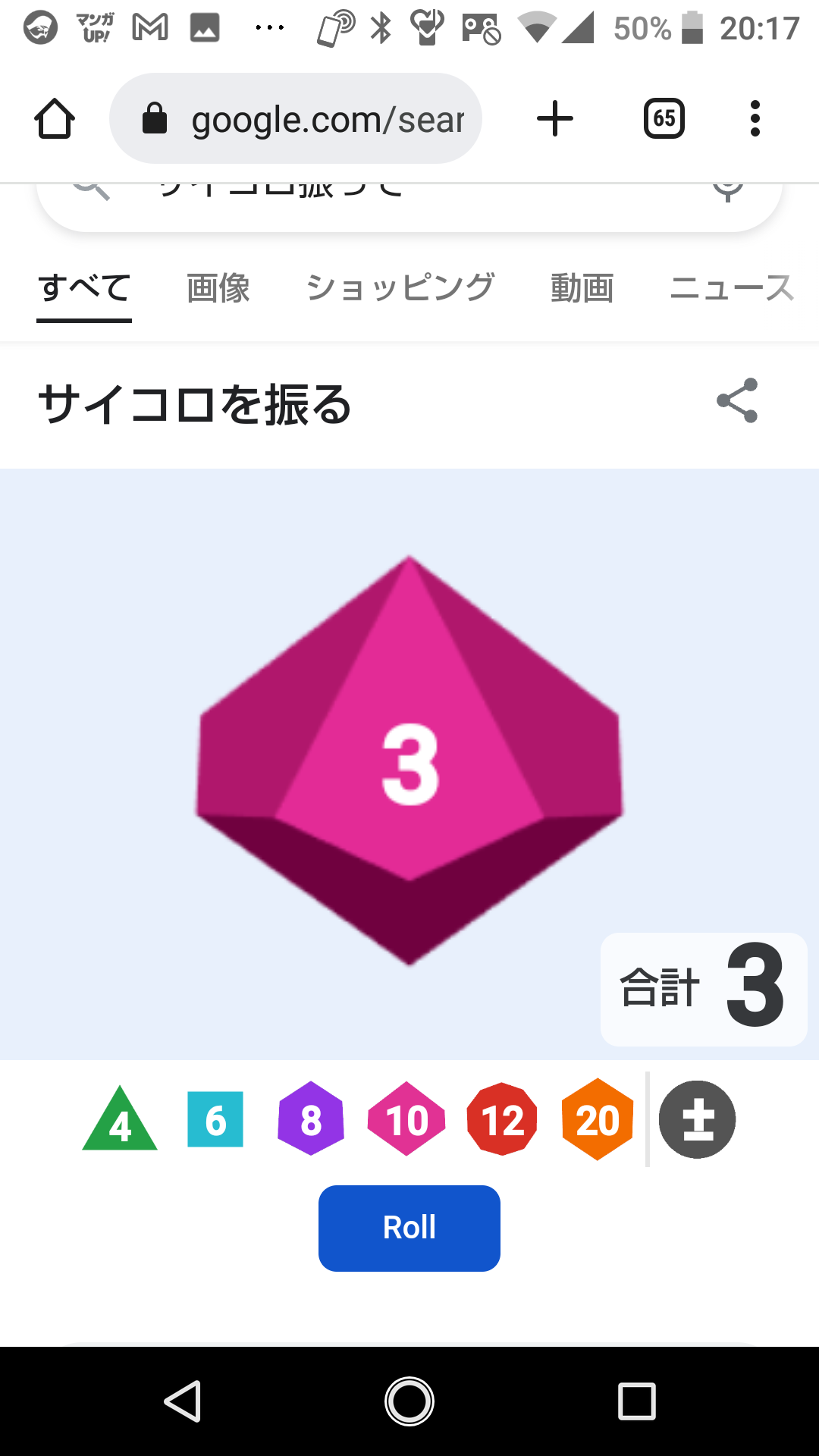The height and width of the screenshot is (1456, 819).
Task: Switch to the ニュース tab
Action: (731, 289)
